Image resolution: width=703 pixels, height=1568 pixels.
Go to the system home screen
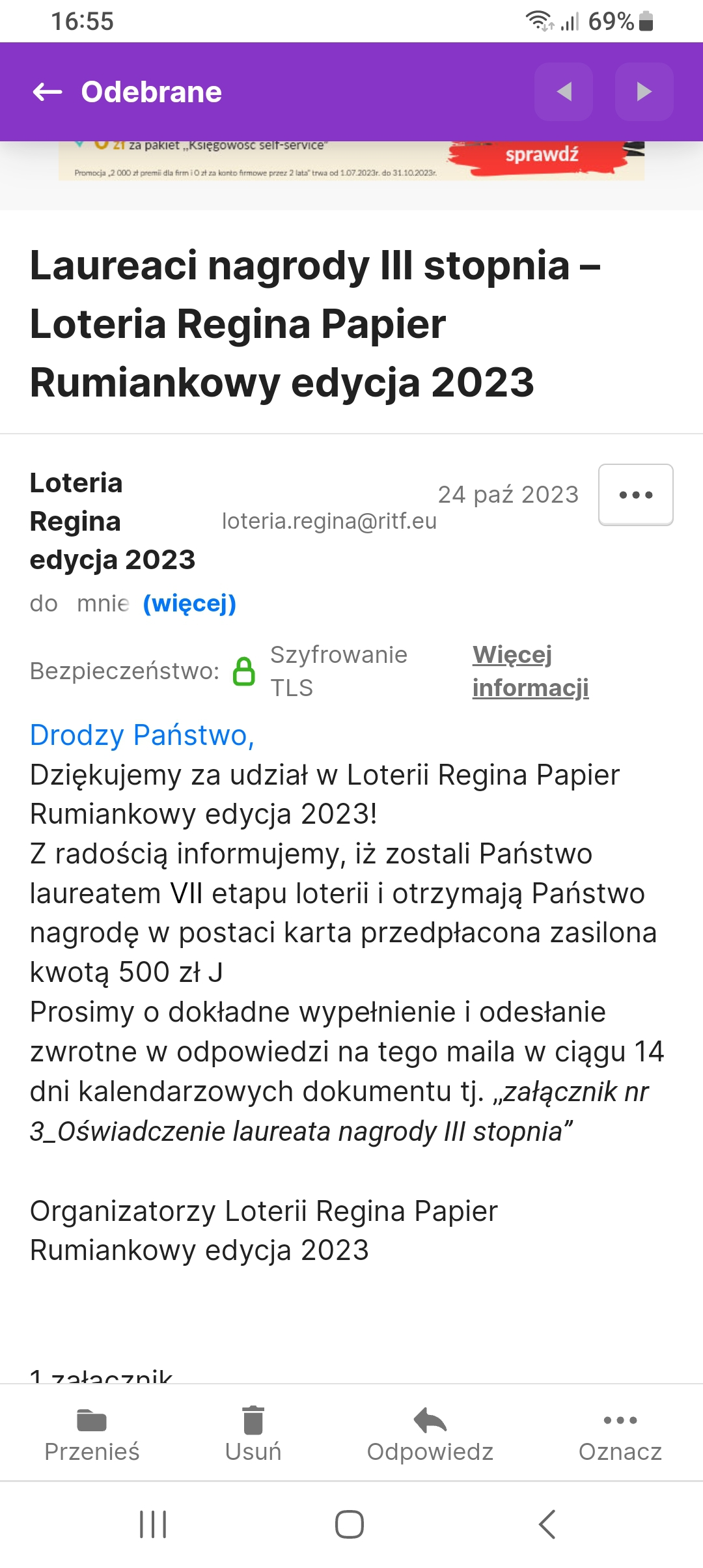click(x=350, y=1524)
